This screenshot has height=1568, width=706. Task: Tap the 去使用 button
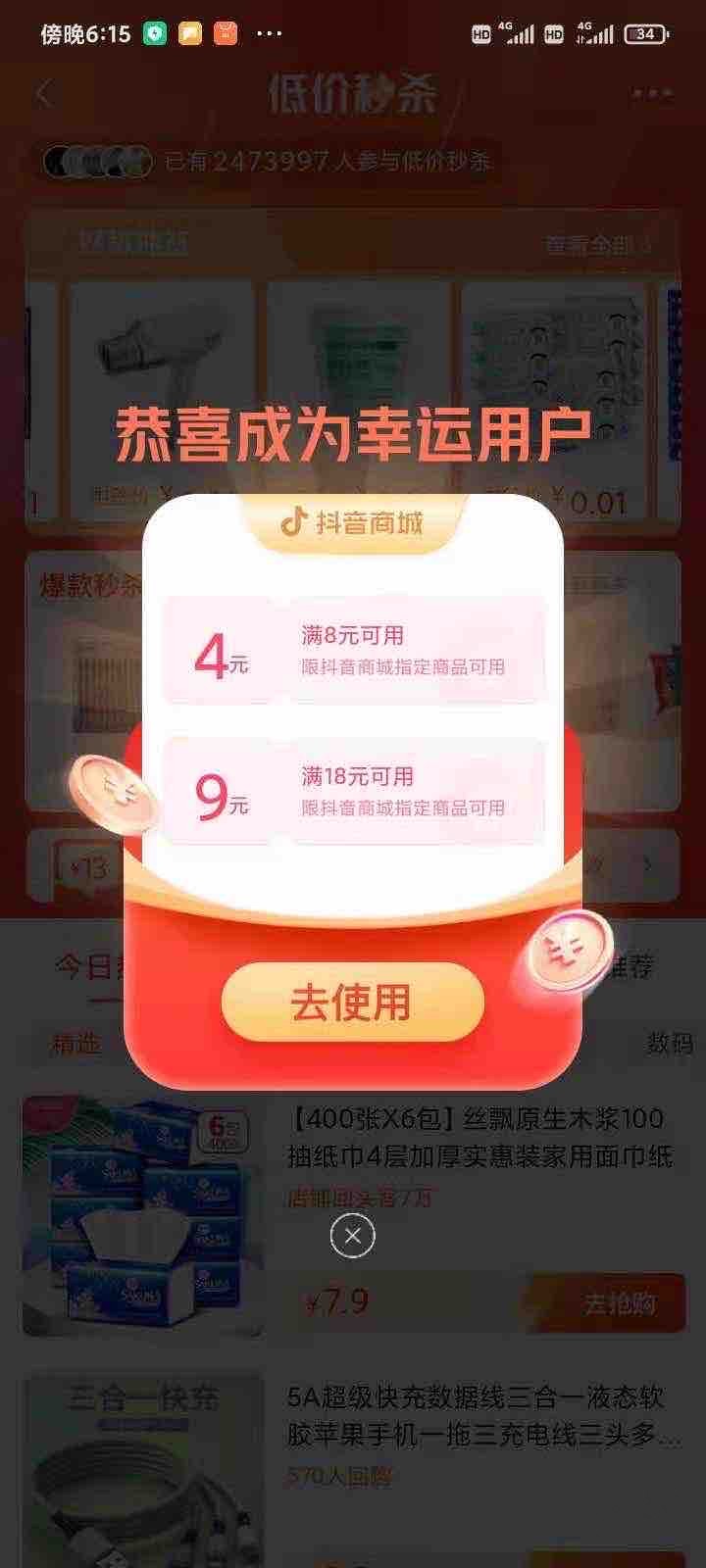[352, 1003]
